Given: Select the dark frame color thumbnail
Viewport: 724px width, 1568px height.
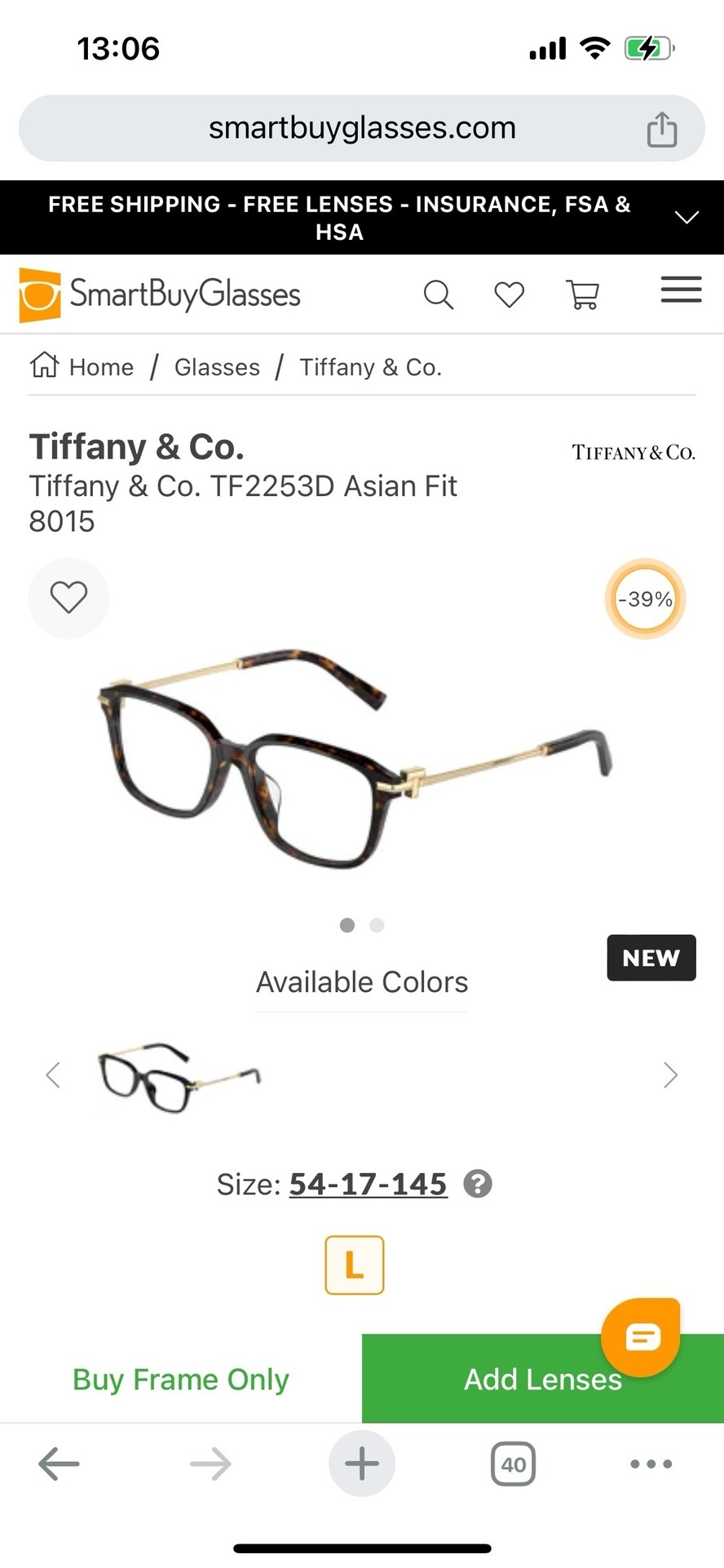Looking at the screenshot, I should click(179, 1076).
